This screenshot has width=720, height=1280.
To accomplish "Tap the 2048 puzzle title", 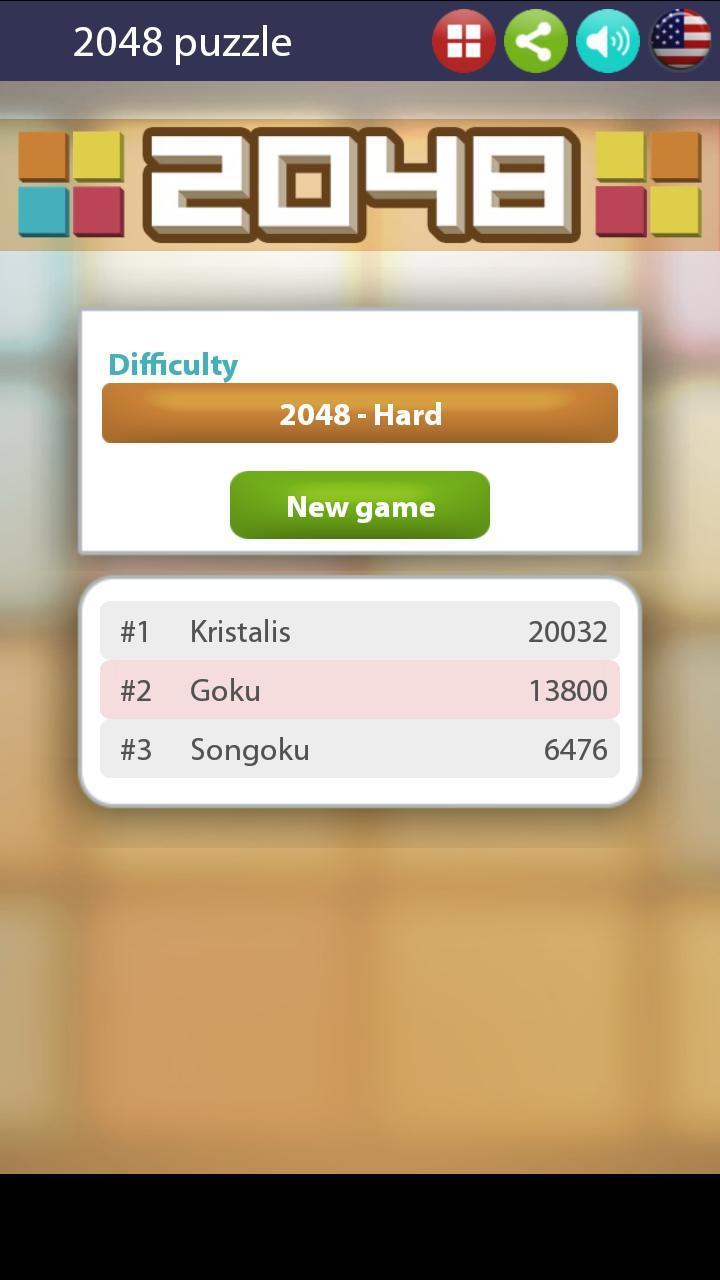I will [x=183, y=41].
